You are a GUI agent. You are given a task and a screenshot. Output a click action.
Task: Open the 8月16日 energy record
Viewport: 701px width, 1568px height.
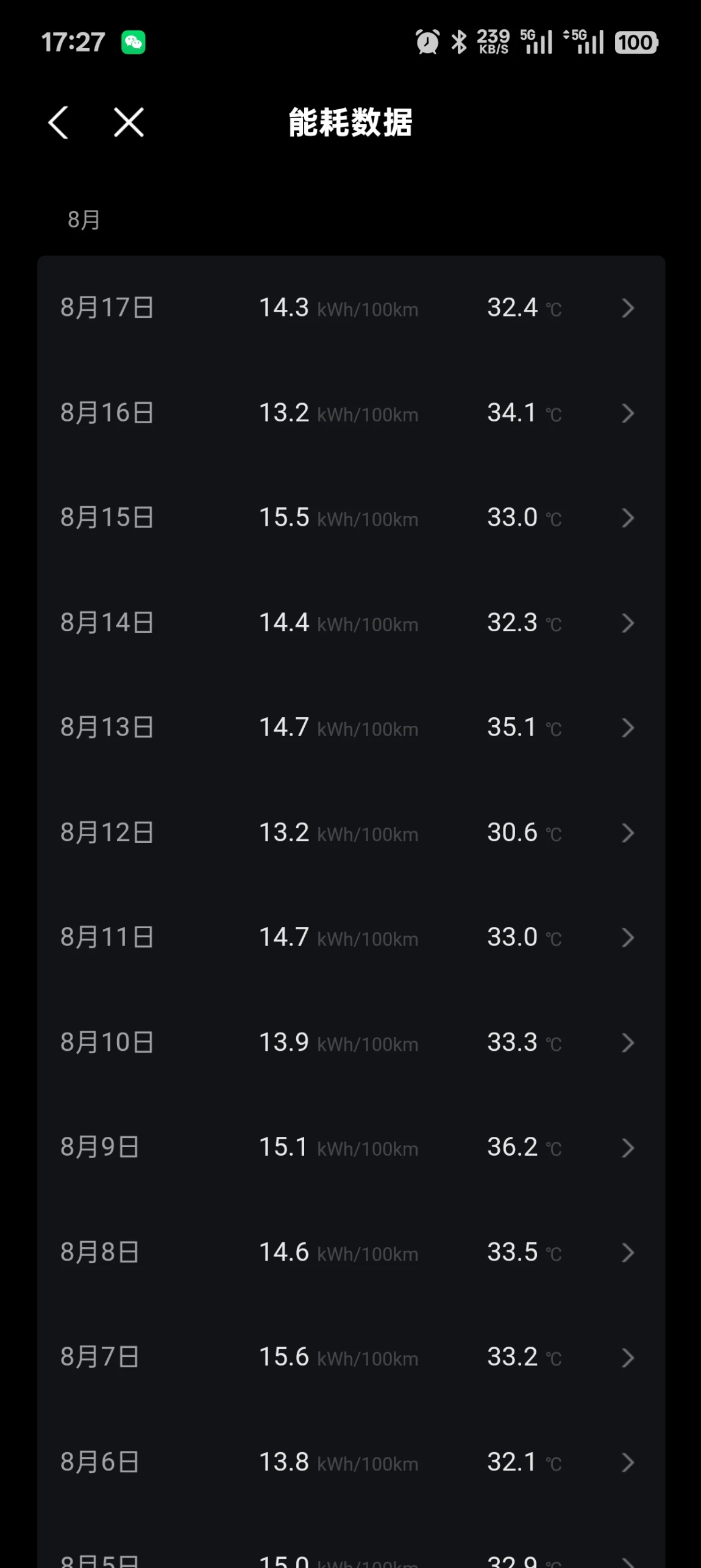click(350, 413)
